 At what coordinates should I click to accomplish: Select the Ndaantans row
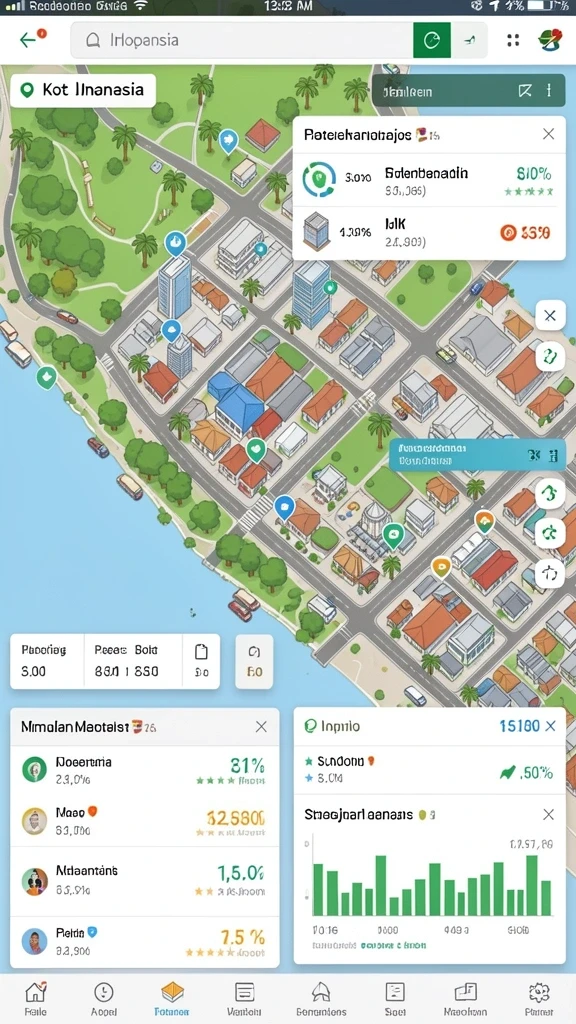(x=145, y=880)
